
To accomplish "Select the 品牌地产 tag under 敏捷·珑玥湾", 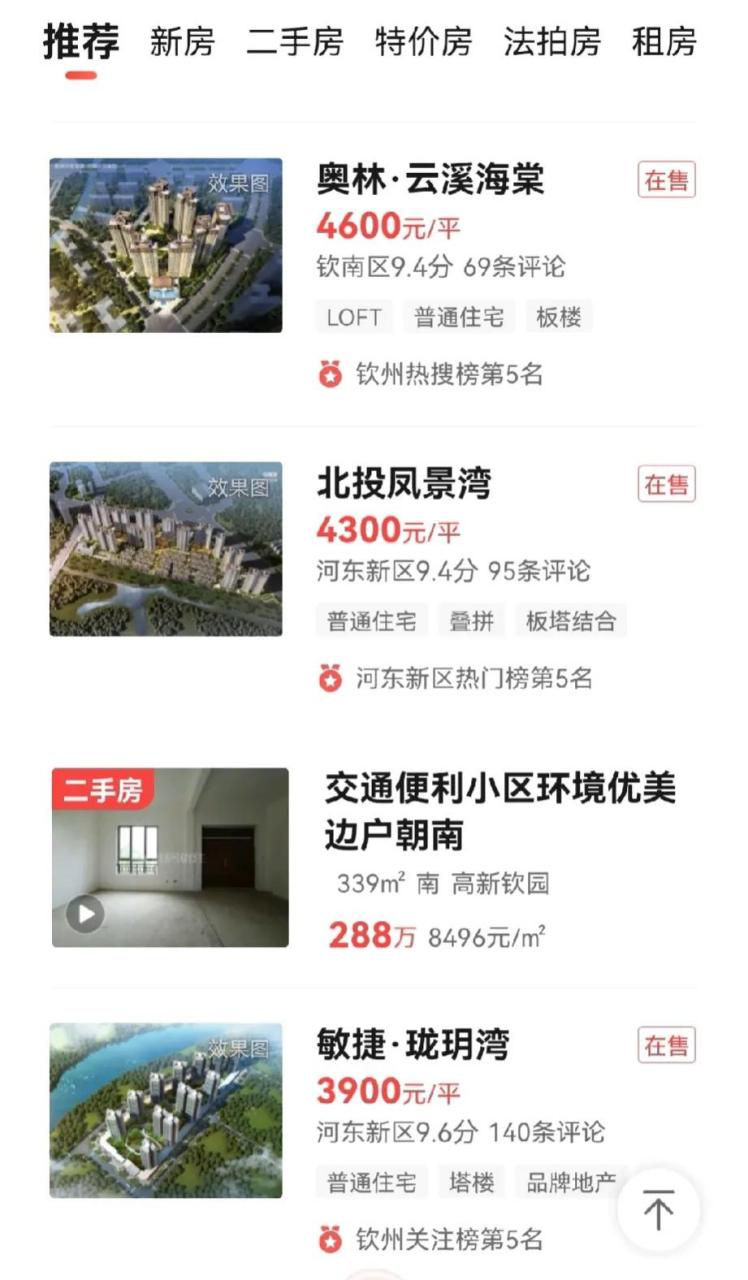I will tap(571, 1180).
